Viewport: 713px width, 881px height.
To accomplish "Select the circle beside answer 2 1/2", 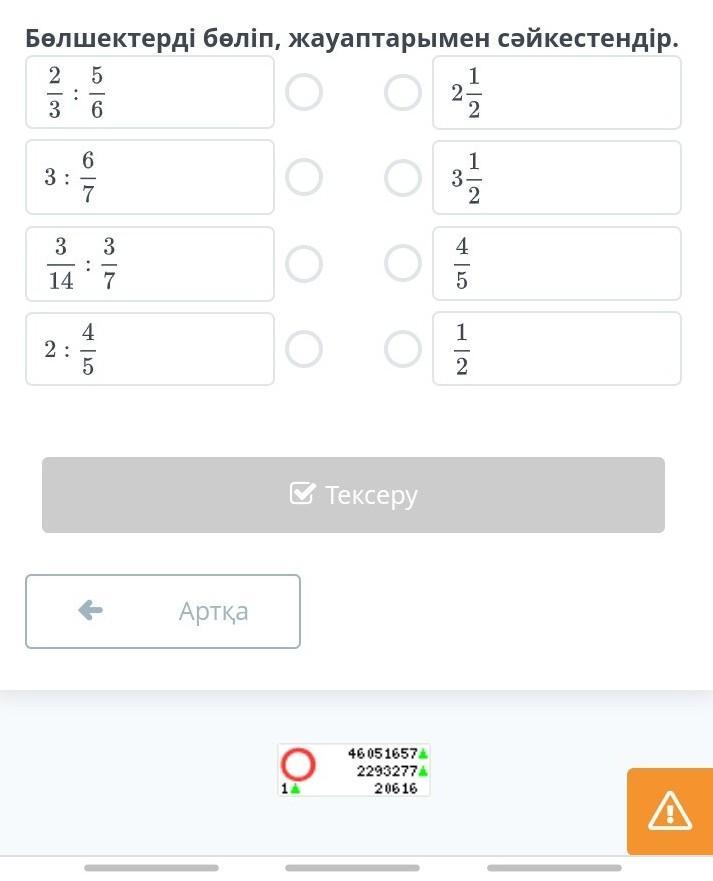I will click(x=403, y=92).
